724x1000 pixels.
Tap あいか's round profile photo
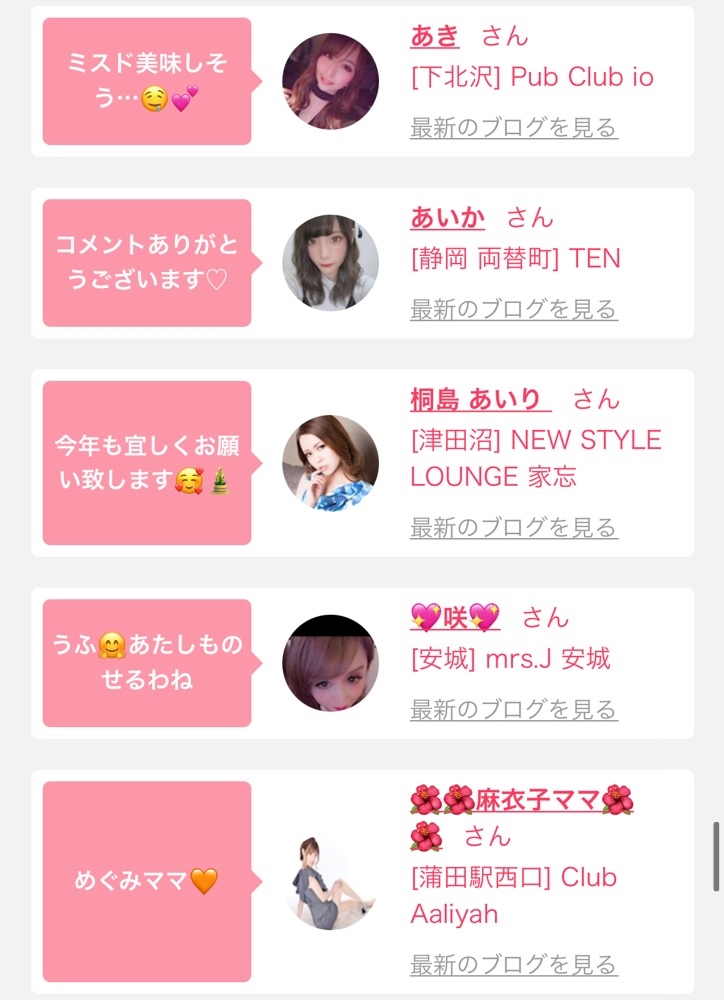tap(330, 263)
